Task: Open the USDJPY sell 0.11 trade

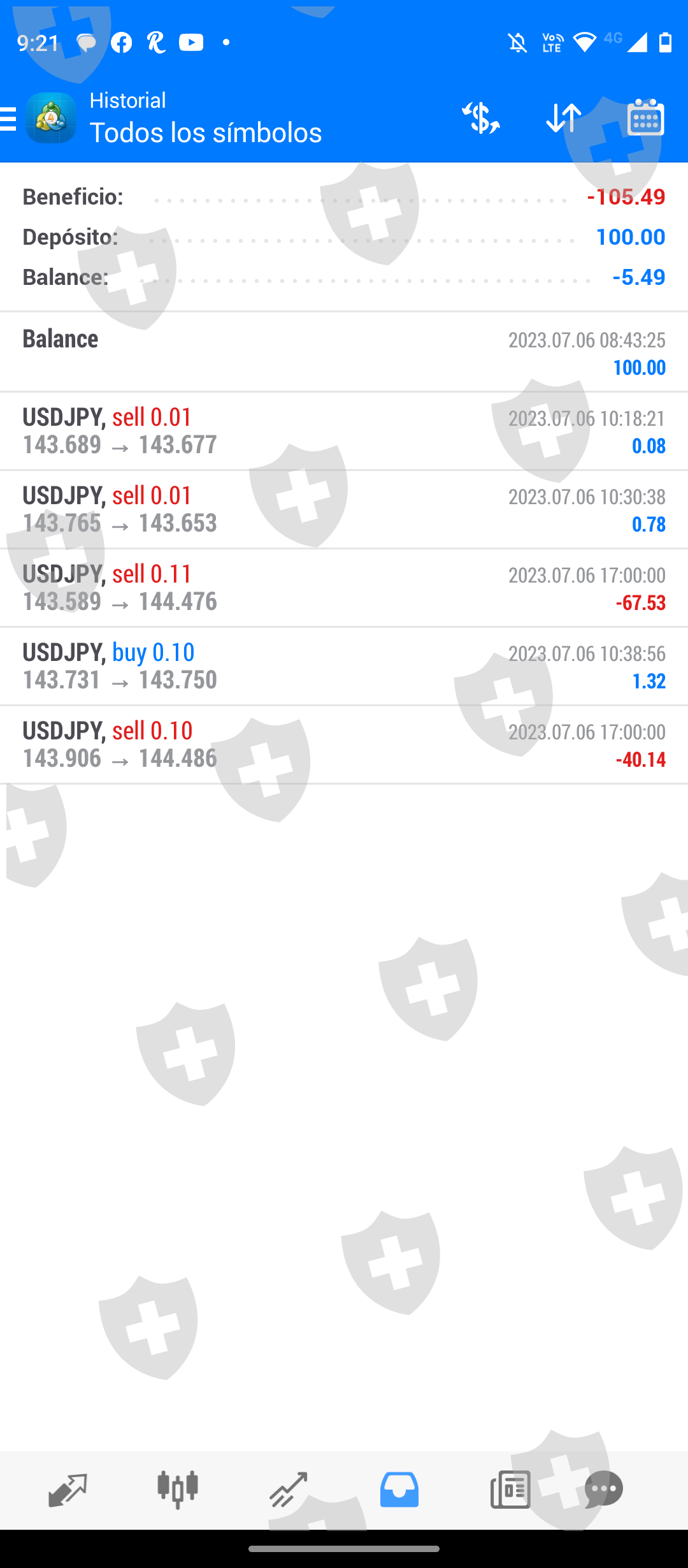Action: 344,588
